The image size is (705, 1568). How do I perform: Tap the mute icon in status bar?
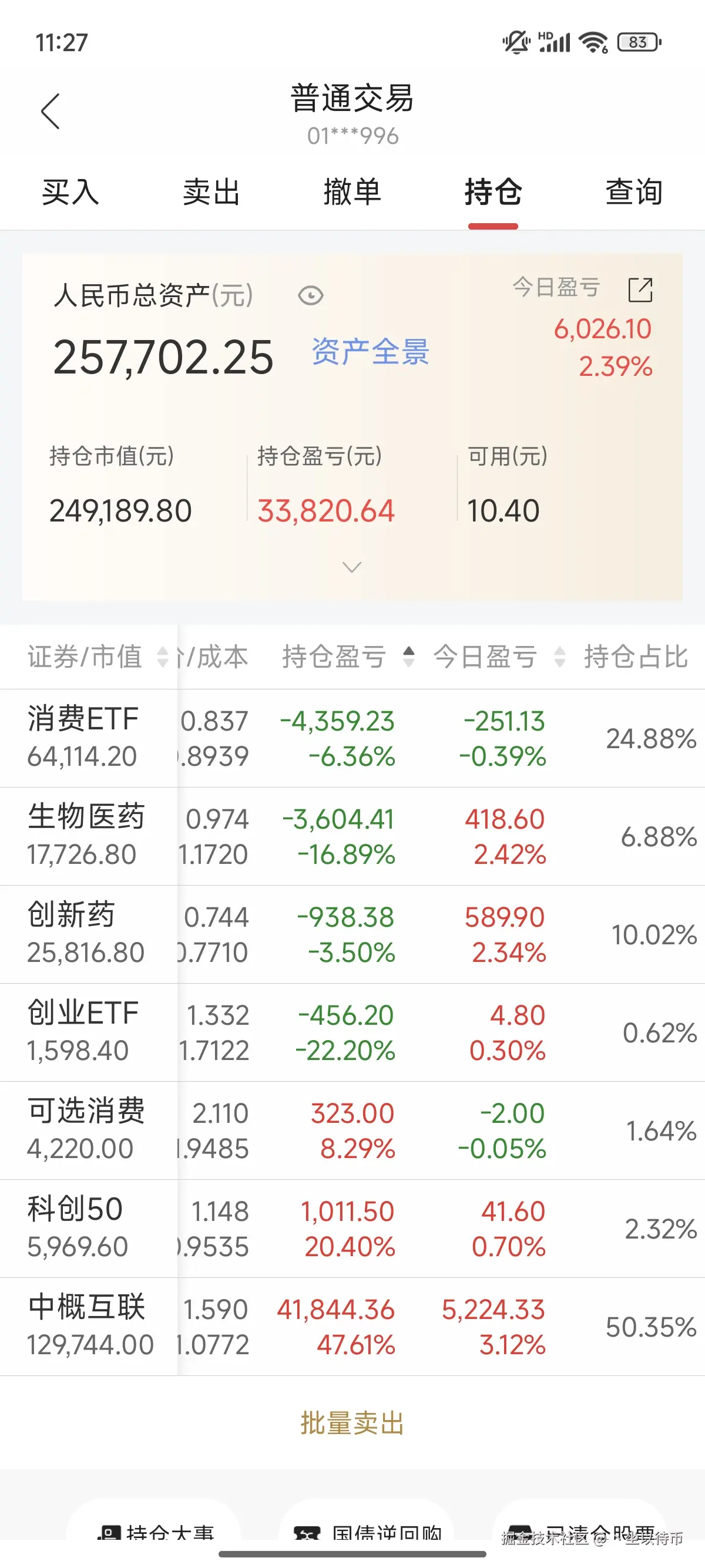(x=515, y=41)
